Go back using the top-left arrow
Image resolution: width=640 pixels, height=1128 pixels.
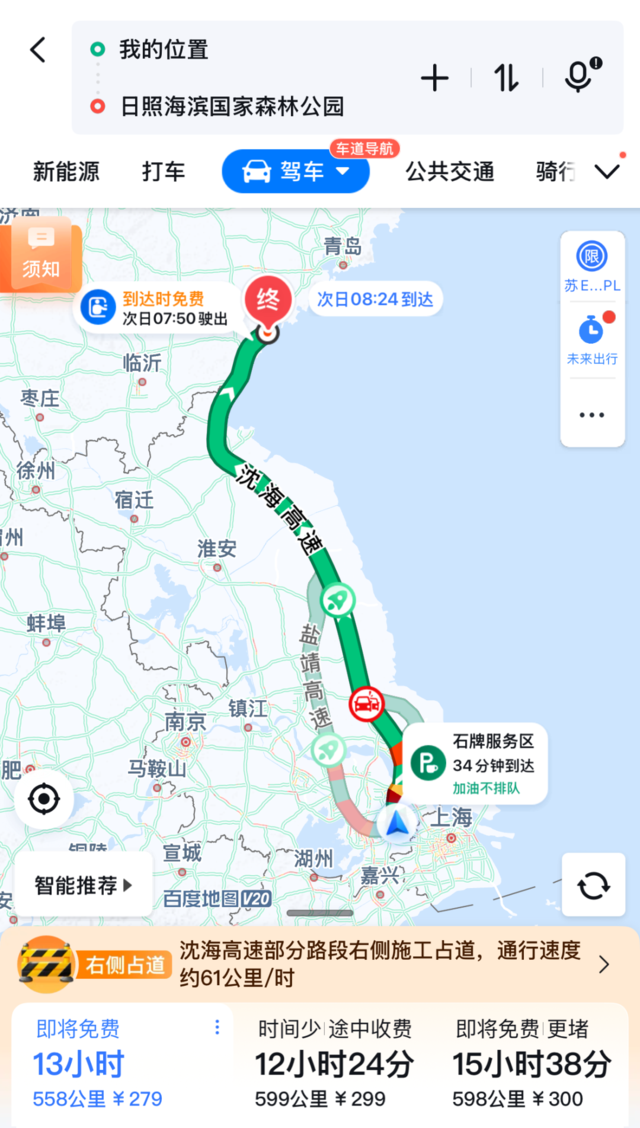pos(38,50)
